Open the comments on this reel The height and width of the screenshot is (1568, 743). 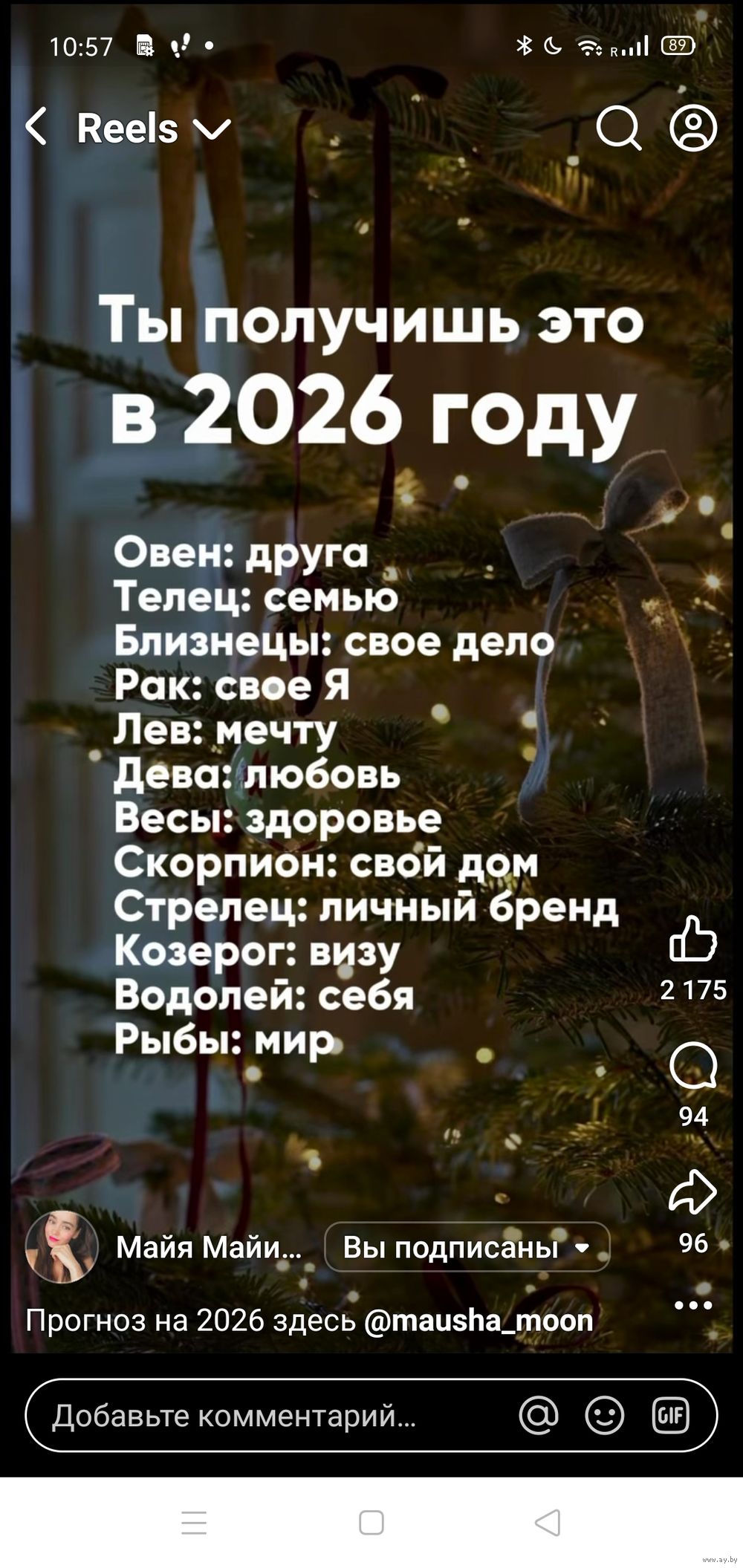pos(692,1067)
